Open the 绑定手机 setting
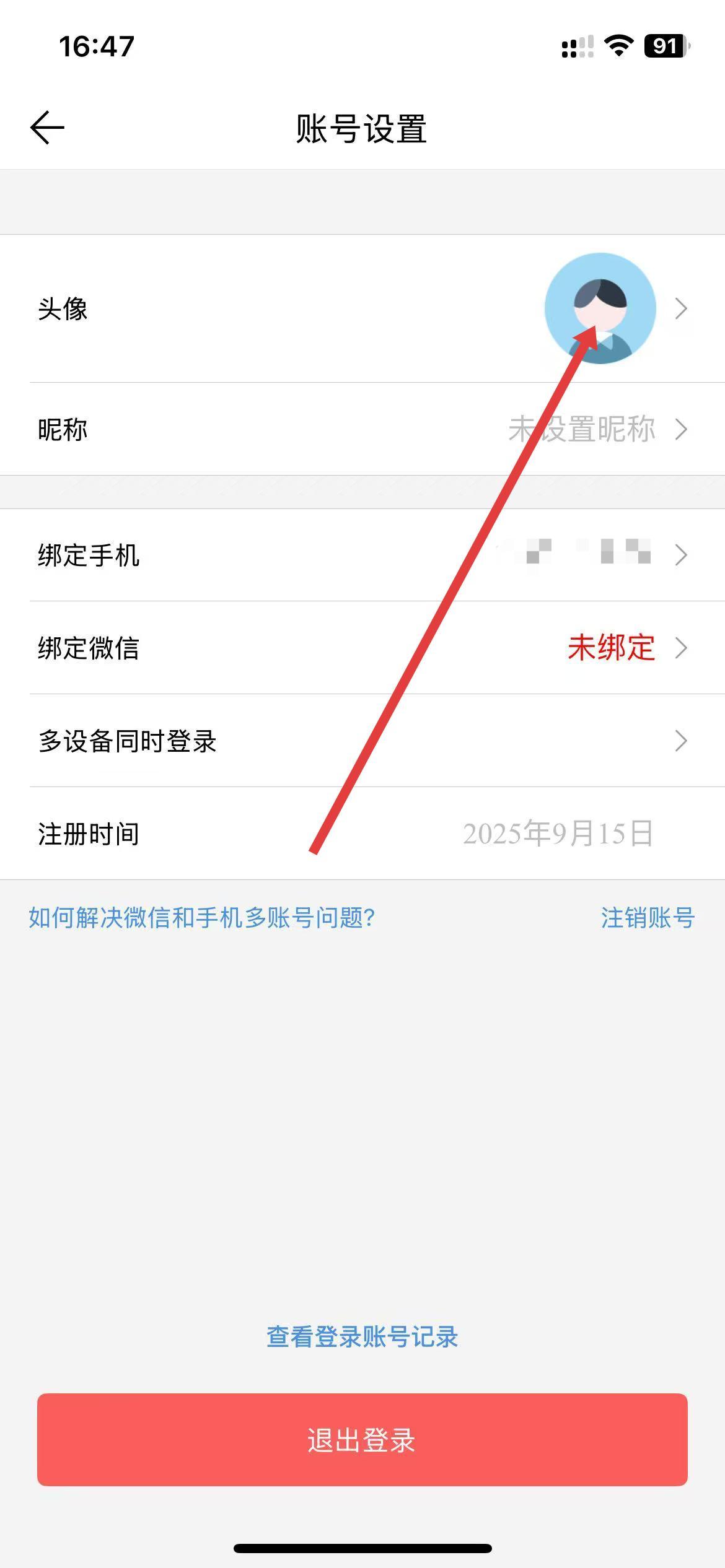This screenshot has height=1568, width=725. click(362, 555)
